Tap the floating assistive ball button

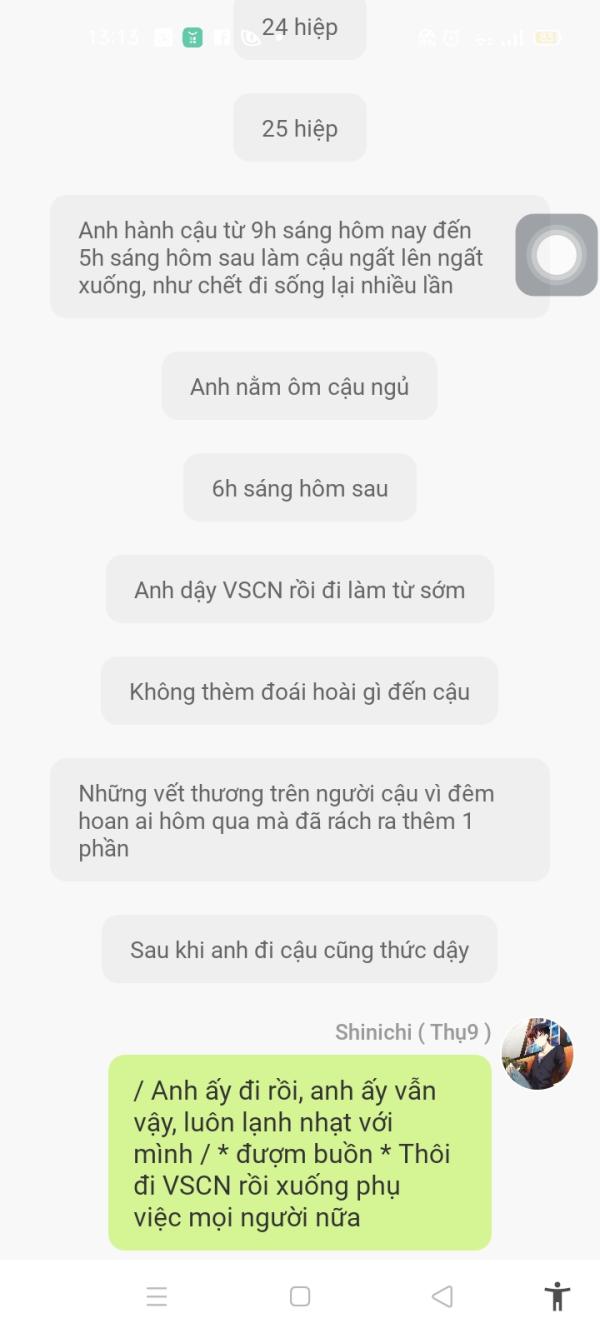(556, 255)
